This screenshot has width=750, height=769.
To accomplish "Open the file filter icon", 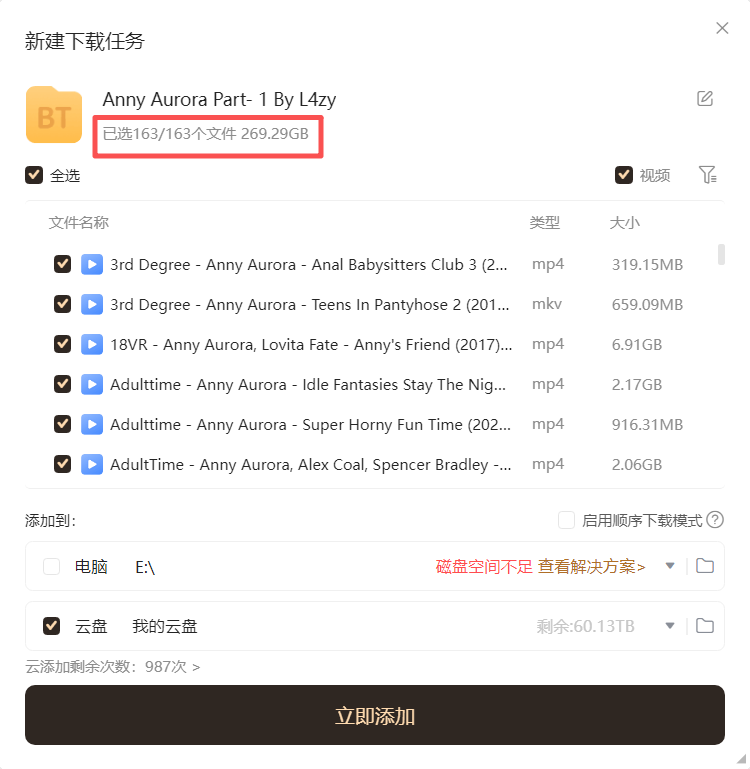I will 708,175.
